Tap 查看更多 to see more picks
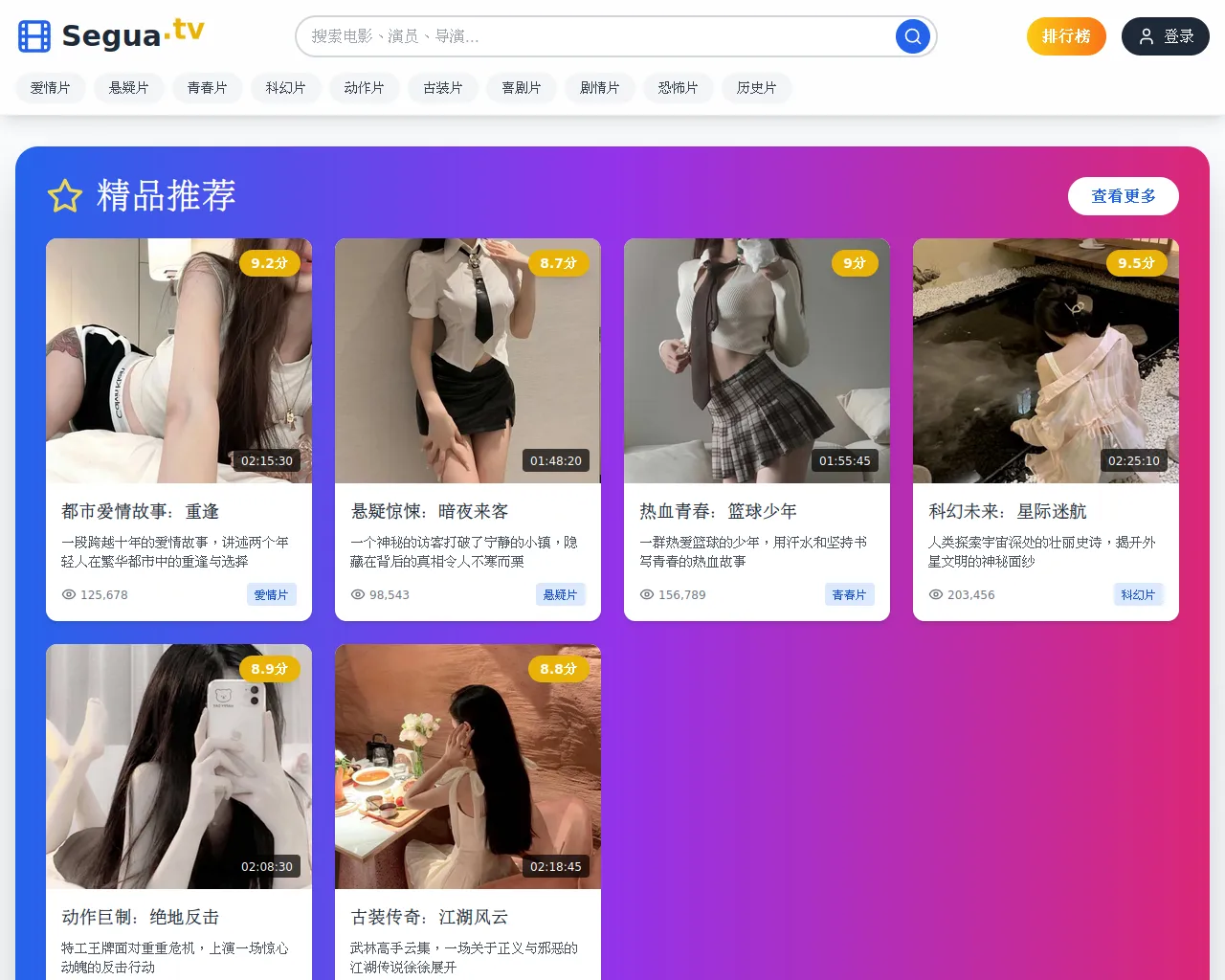Image resolution: width=1225 pixels, height=980 pixels. [x=1123, y=196]
